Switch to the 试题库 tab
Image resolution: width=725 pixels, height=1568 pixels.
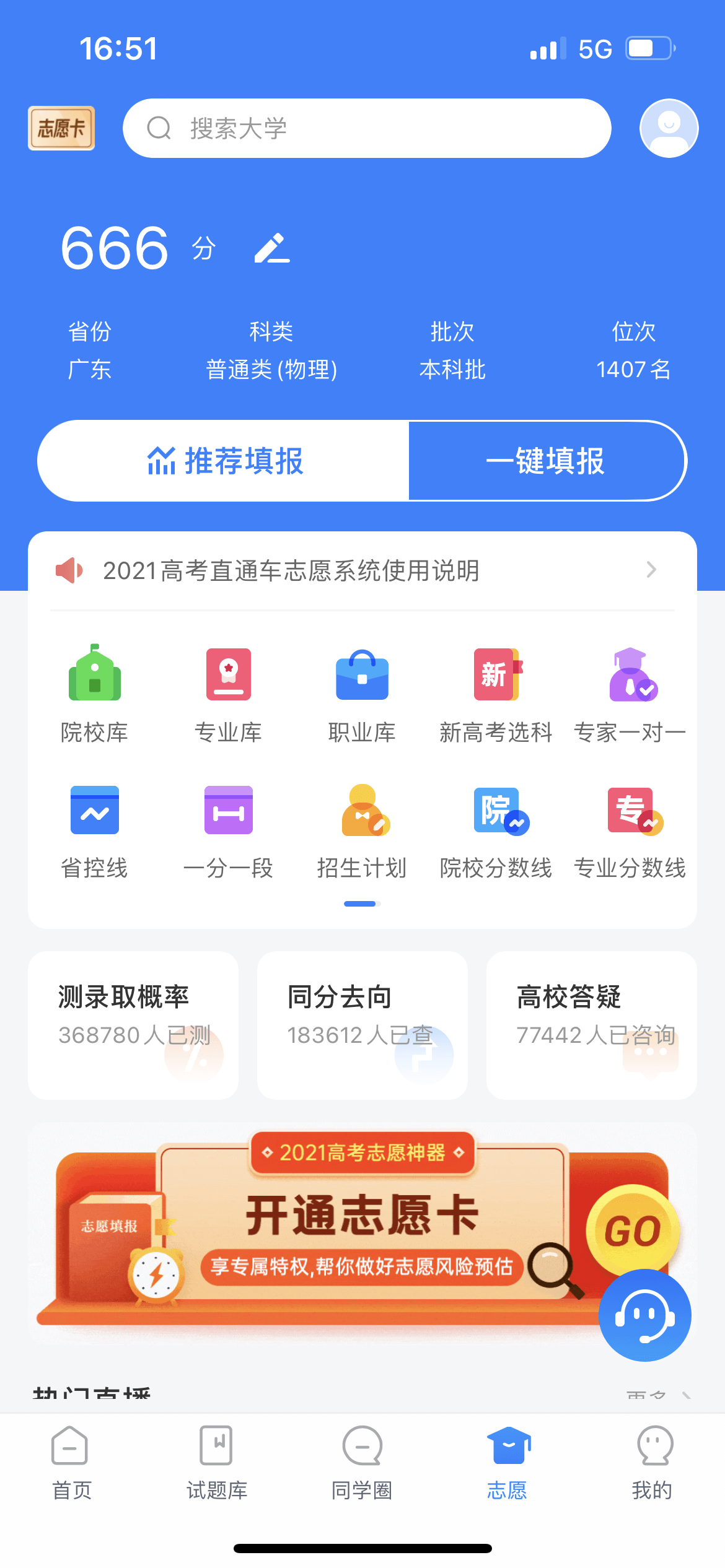pos(217,1463)
